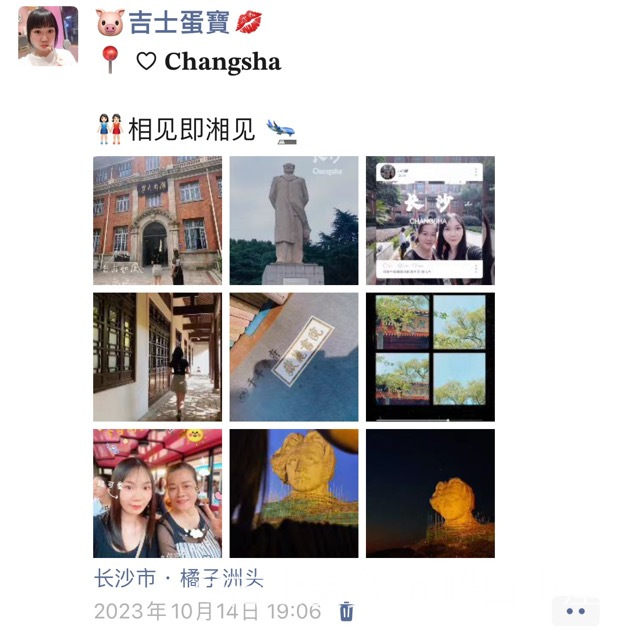Open the Changsha selfie card photo
The image size is (621, 629).
(x=430, y=221)
